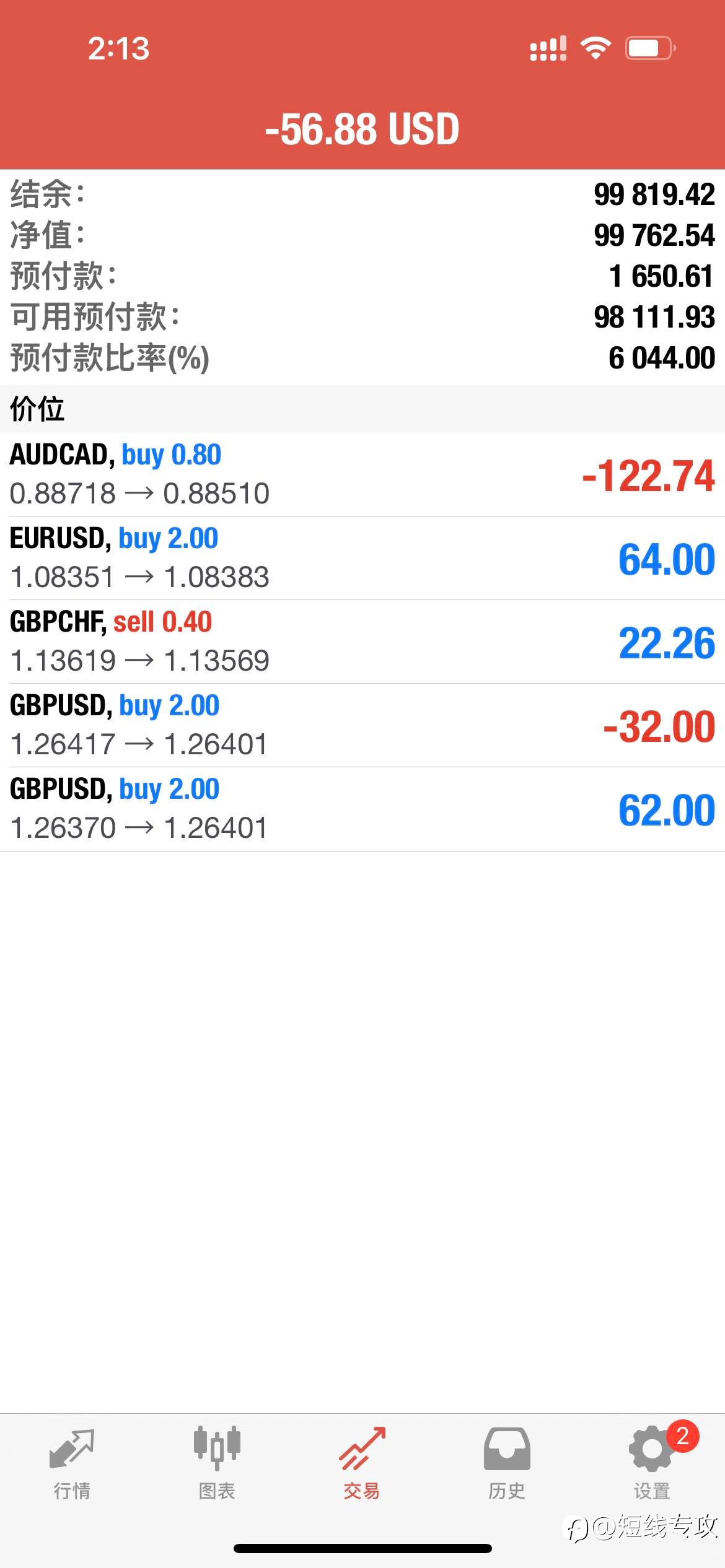The height and width of the screenshot is (1568, 725).
Task: Tap the GBPUSD position showing -32.00
Action: pyautogui.click(x=362, y=725)
